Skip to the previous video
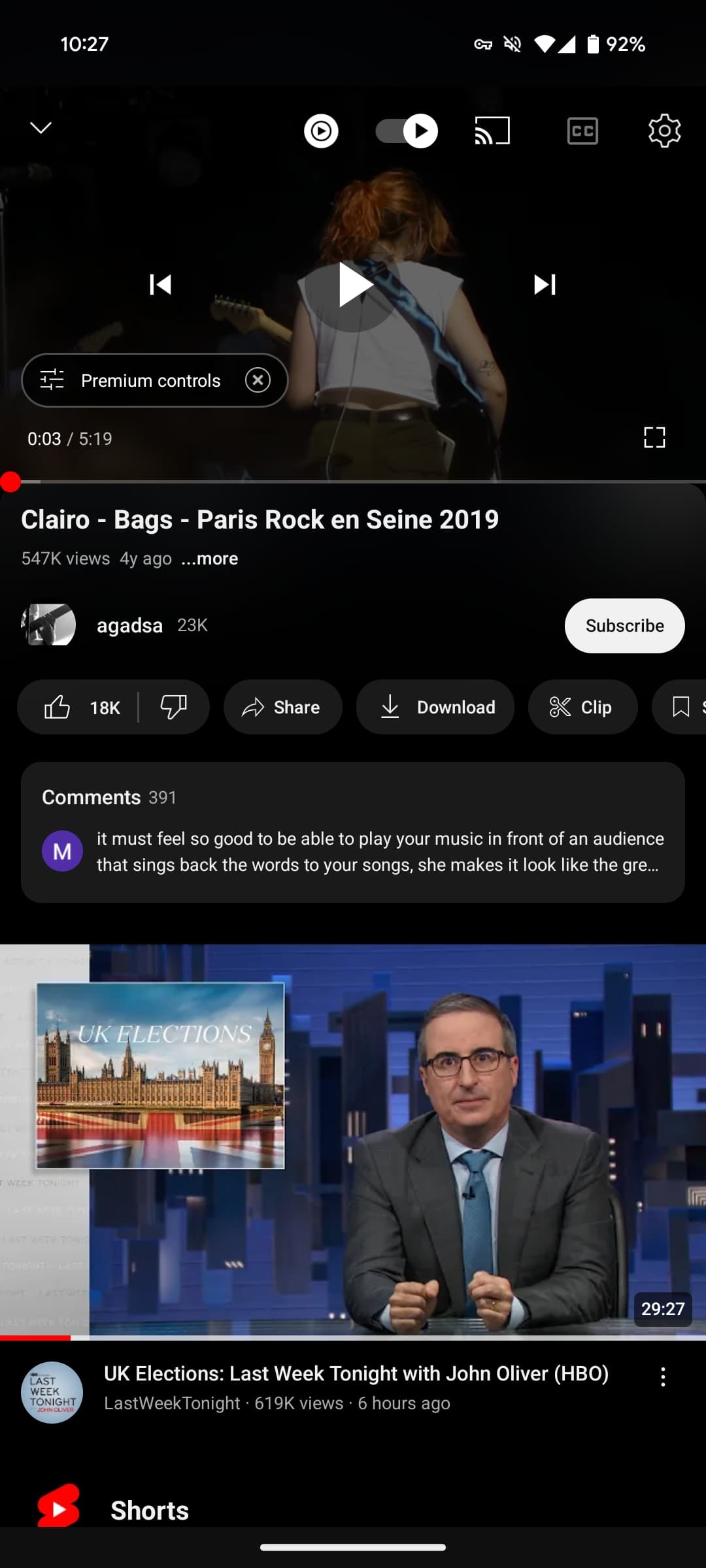The height and width of the screenshot is (1568, 706). [x=161, y=285]
